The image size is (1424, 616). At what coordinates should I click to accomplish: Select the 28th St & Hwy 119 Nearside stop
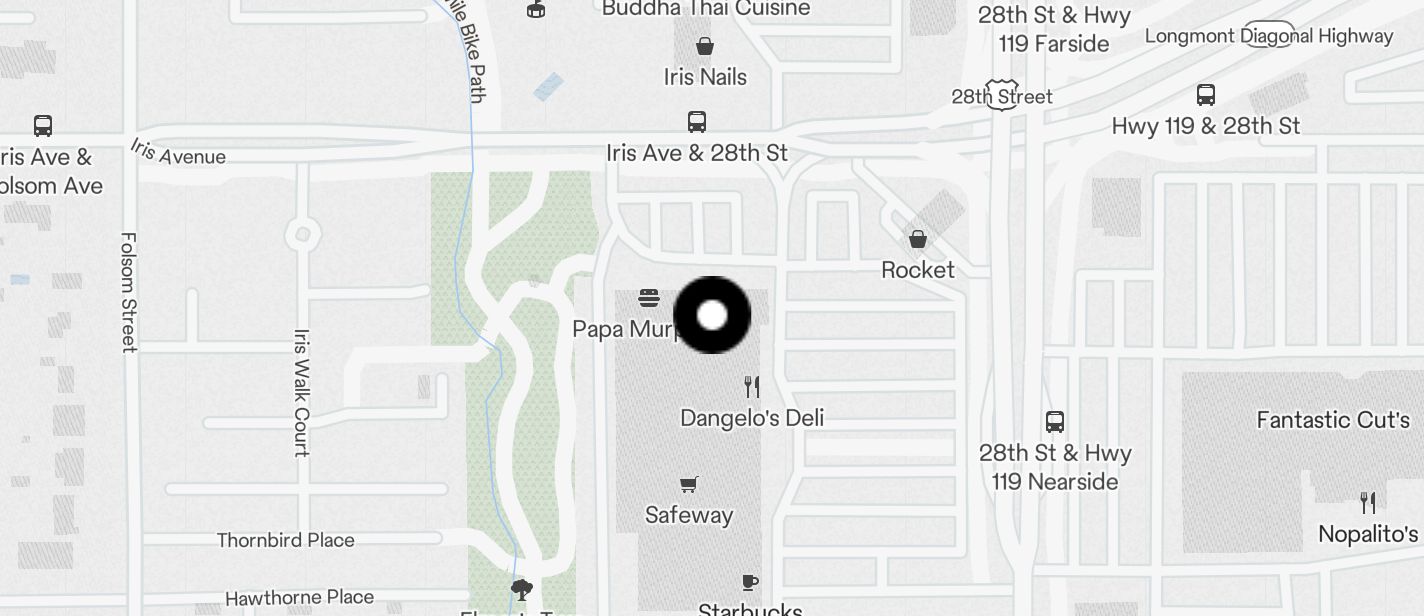[1055, 422]
